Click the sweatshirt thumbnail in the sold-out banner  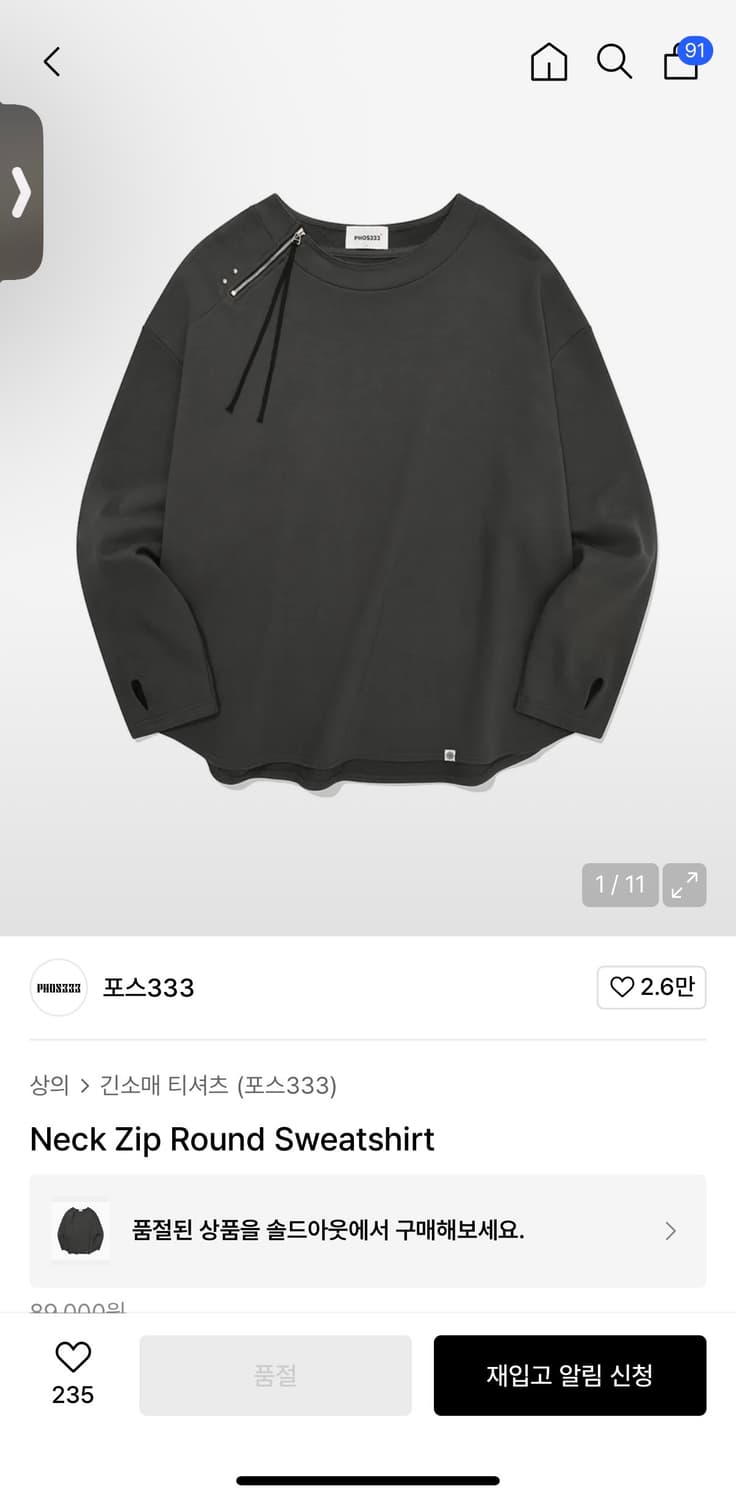click(x=80, y=1231)
